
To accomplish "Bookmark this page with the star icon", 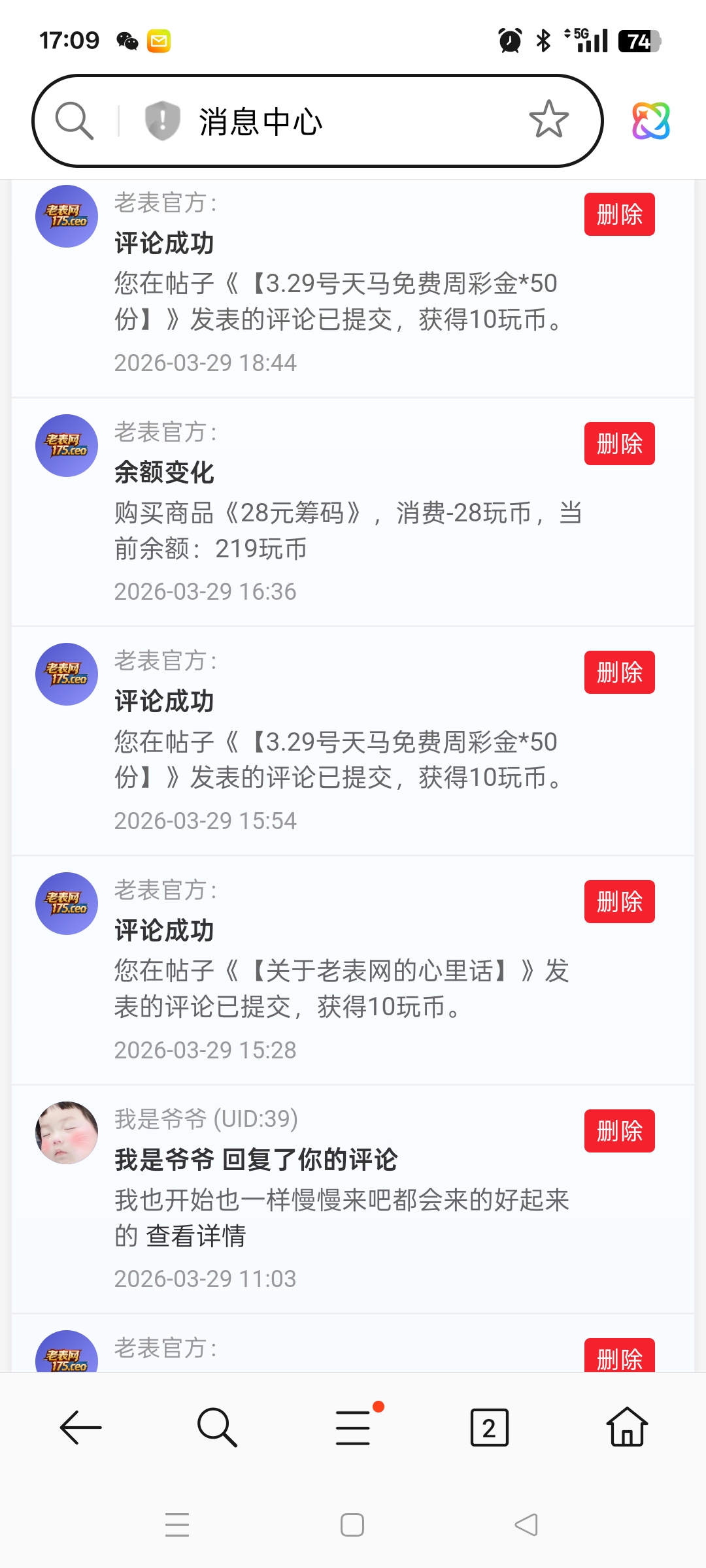I will 548,120.
